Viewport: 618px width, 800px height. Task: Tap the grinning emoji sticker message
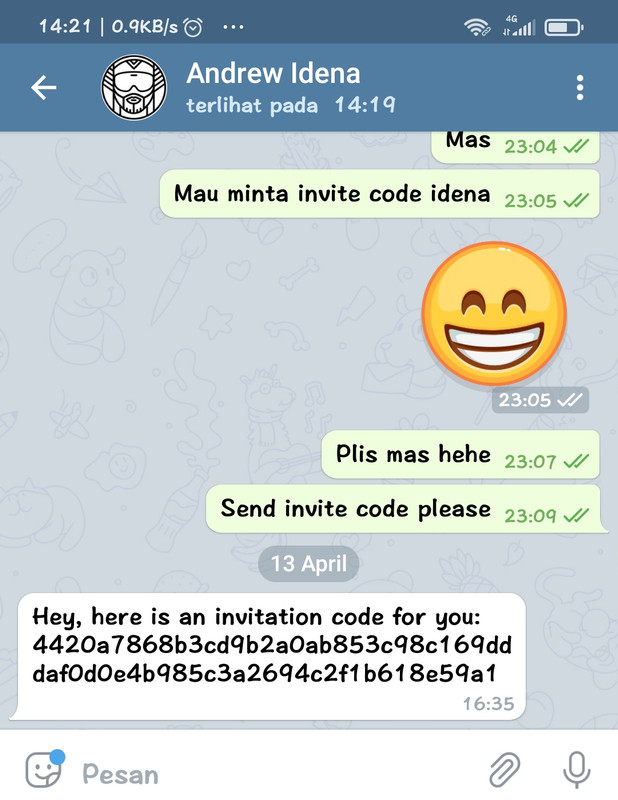494,313
